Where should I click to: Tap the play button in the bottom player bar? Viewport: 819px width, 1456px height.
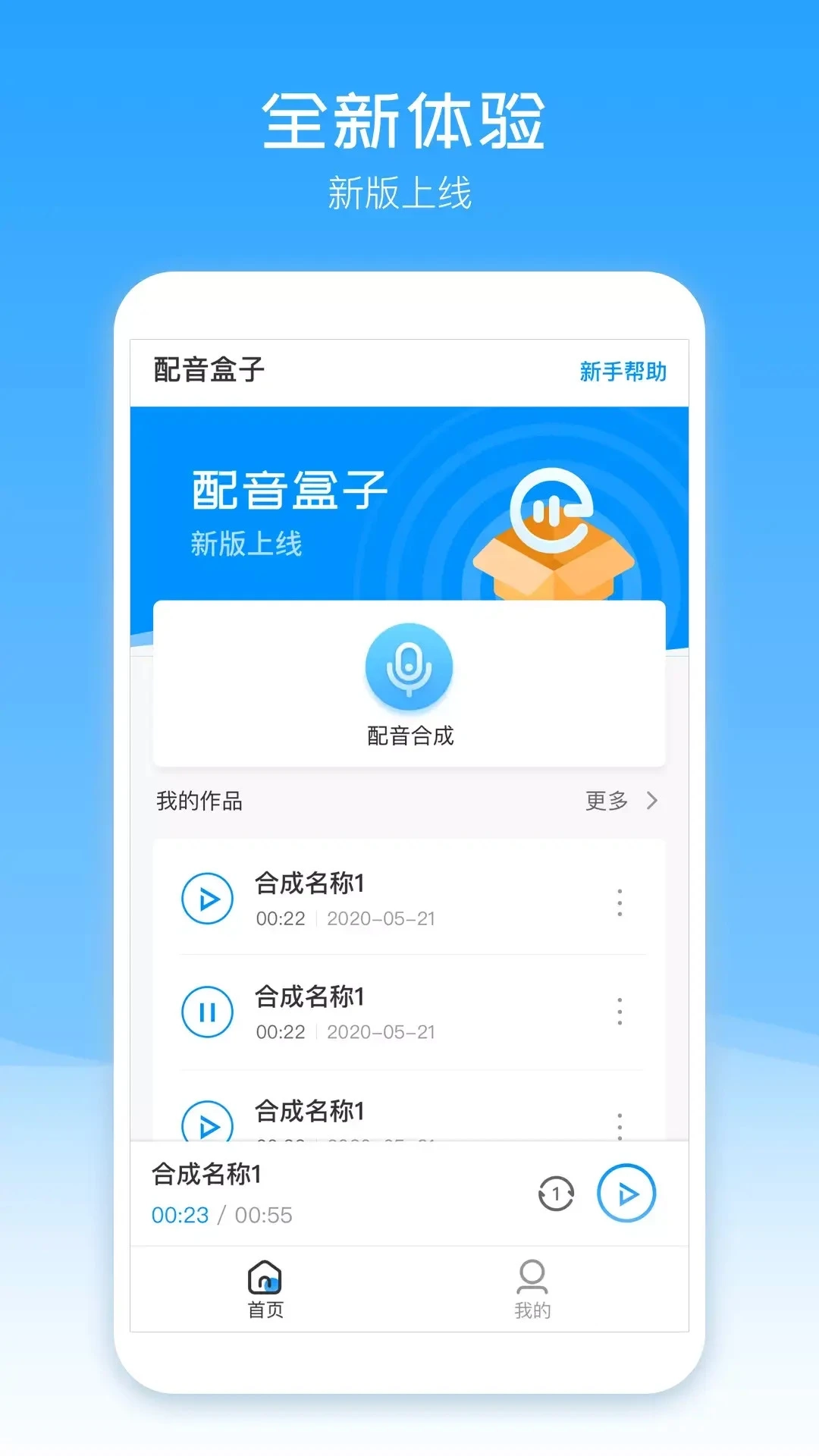tap(626, 1192)
